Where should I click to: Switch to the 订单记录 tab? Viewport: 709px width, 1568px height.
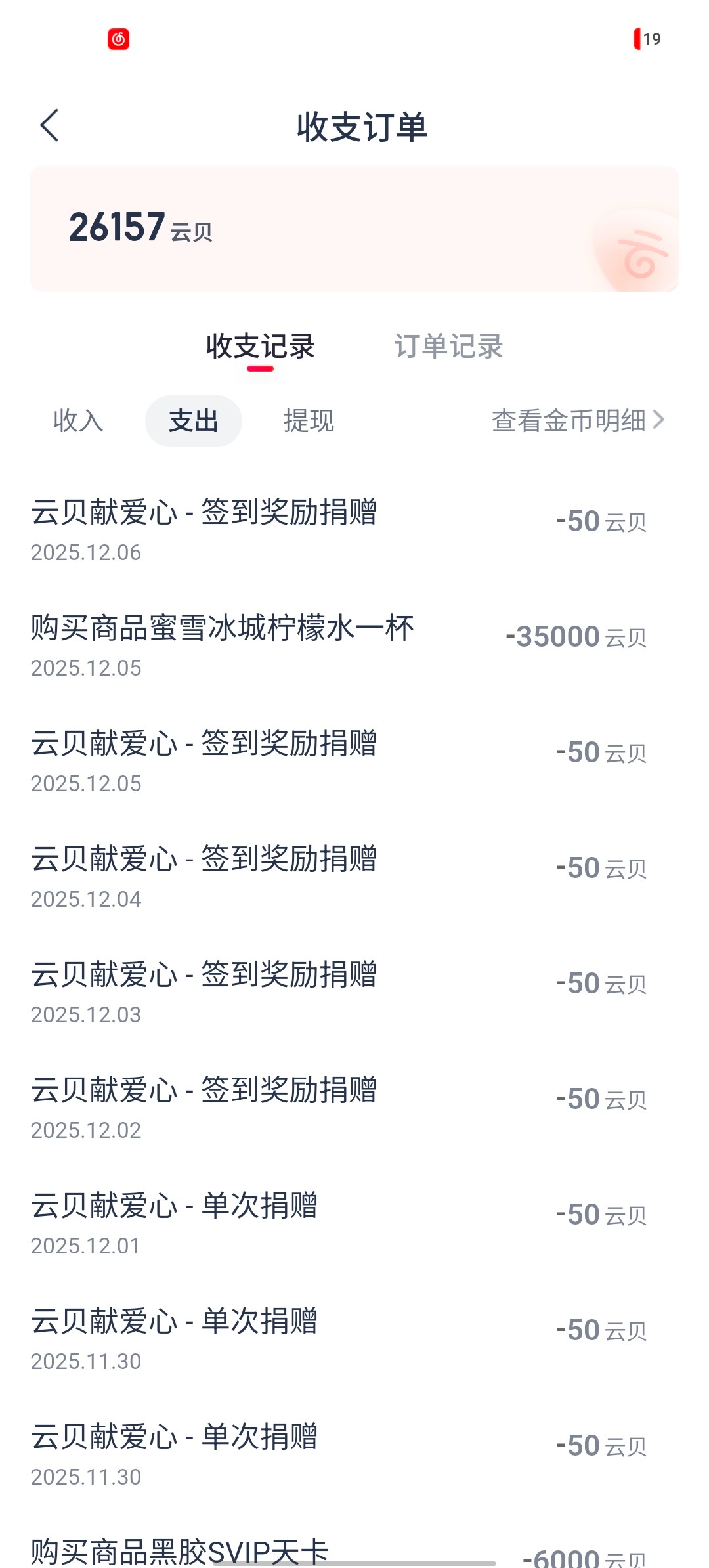448,346
